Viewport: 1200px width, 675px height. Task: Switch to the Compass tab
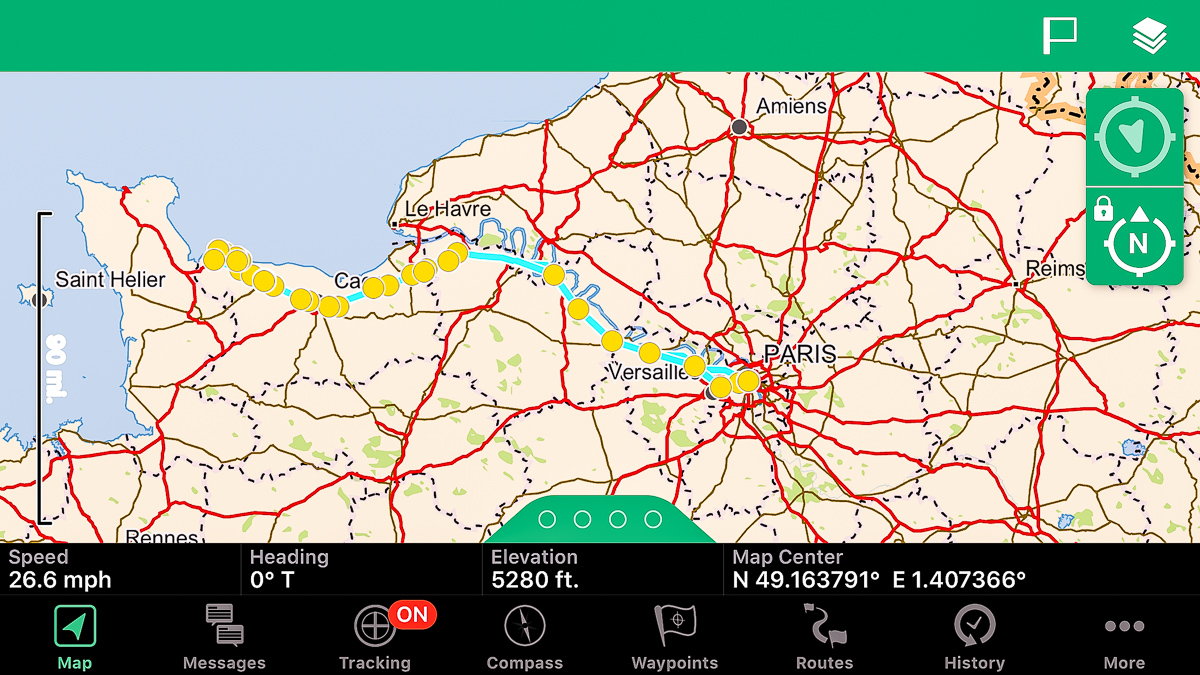click(525, 637)
